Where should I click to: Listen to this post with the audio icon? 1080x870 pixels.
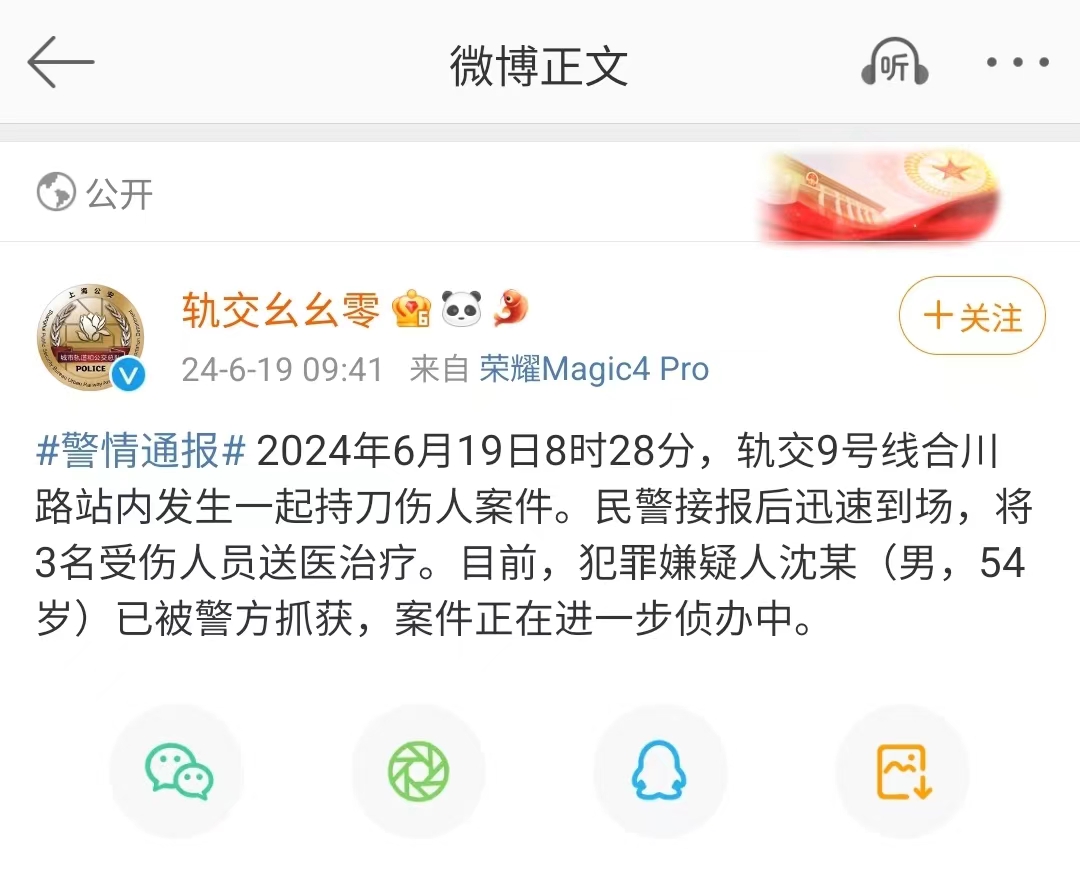coord(894,64)
